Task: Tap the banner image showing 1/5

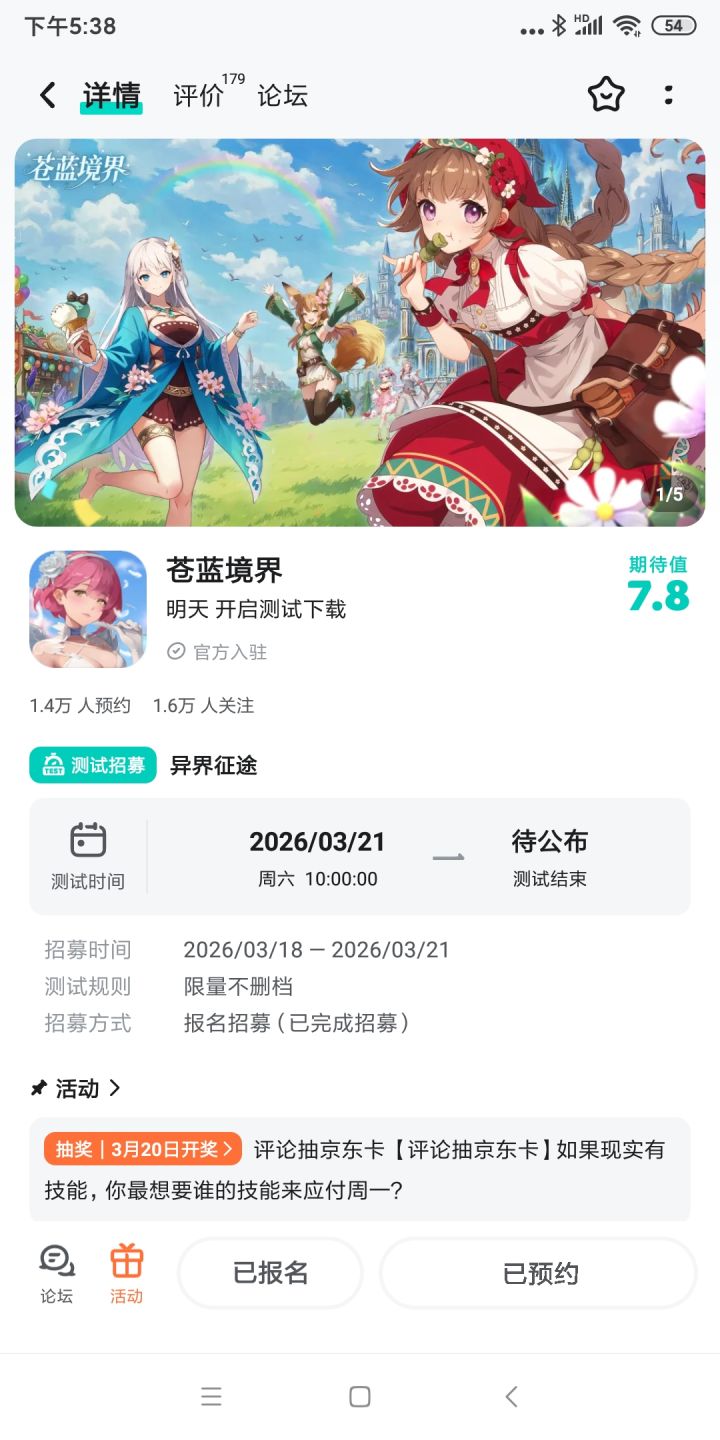Action: 360,330
